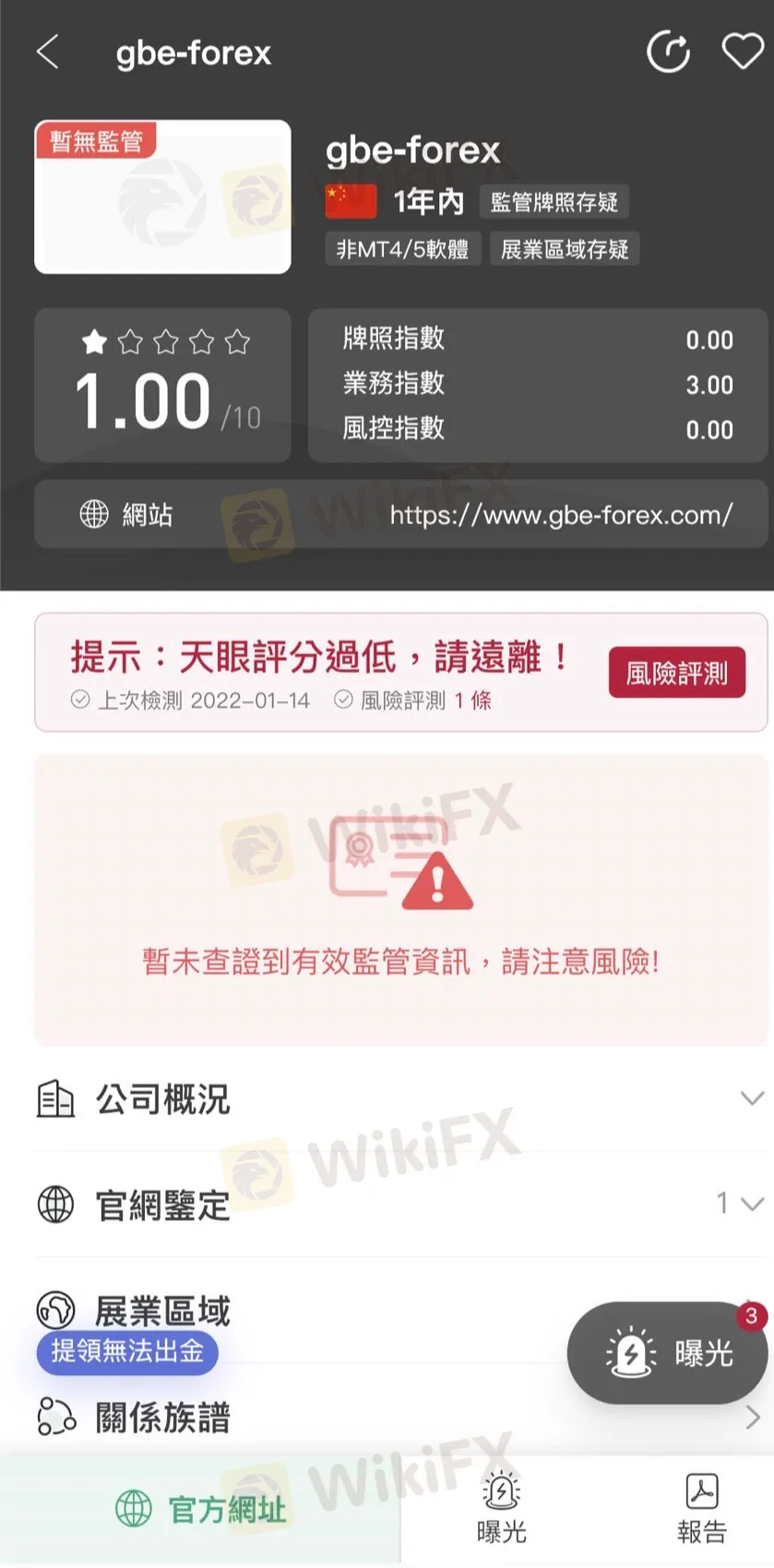Open the 關係族譜 row
The image size is (774, 1568).
click(400, 1417)
